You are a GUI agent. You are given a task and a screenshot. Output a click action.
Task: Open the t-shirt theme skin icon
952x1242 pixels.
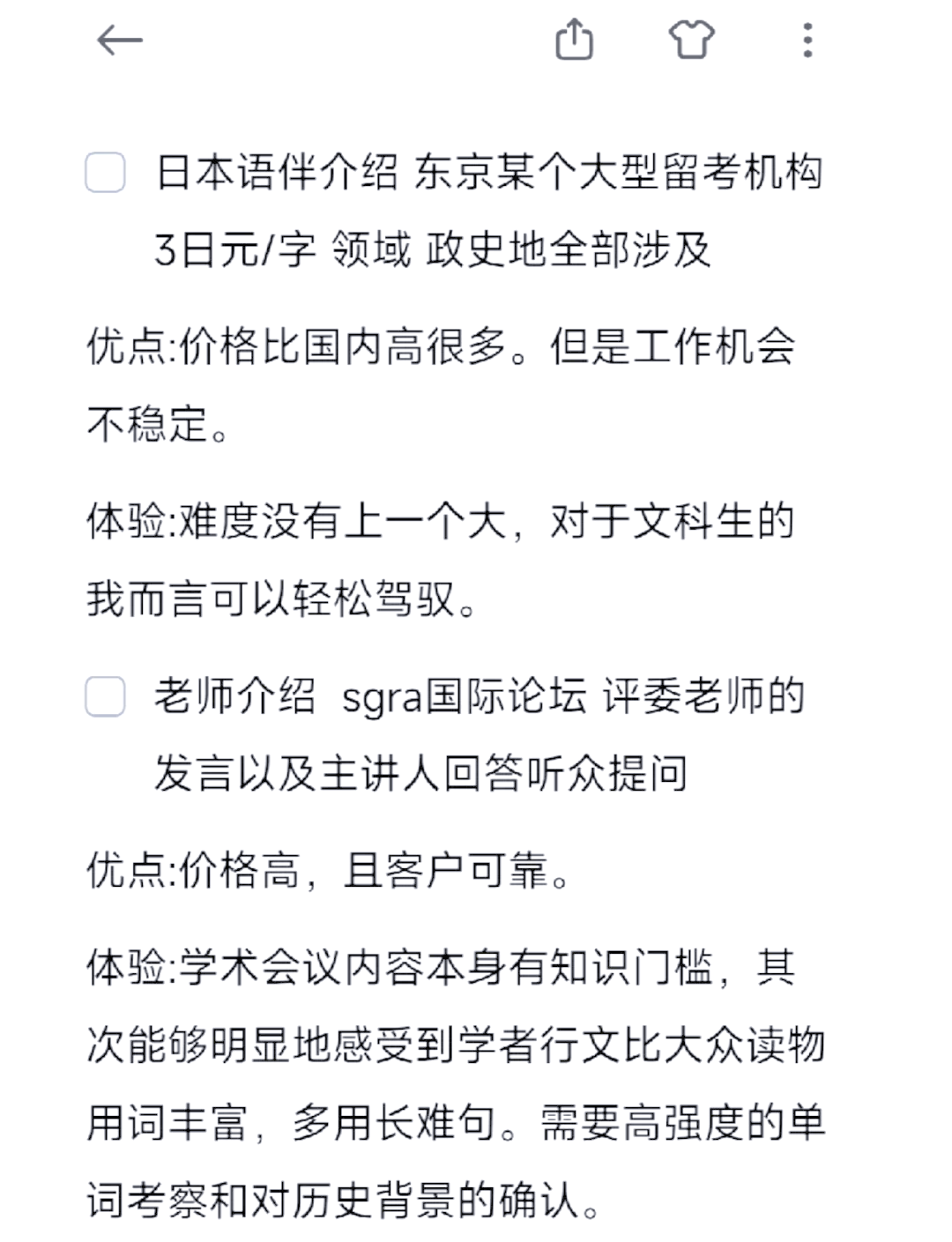[x=691, y=40]
